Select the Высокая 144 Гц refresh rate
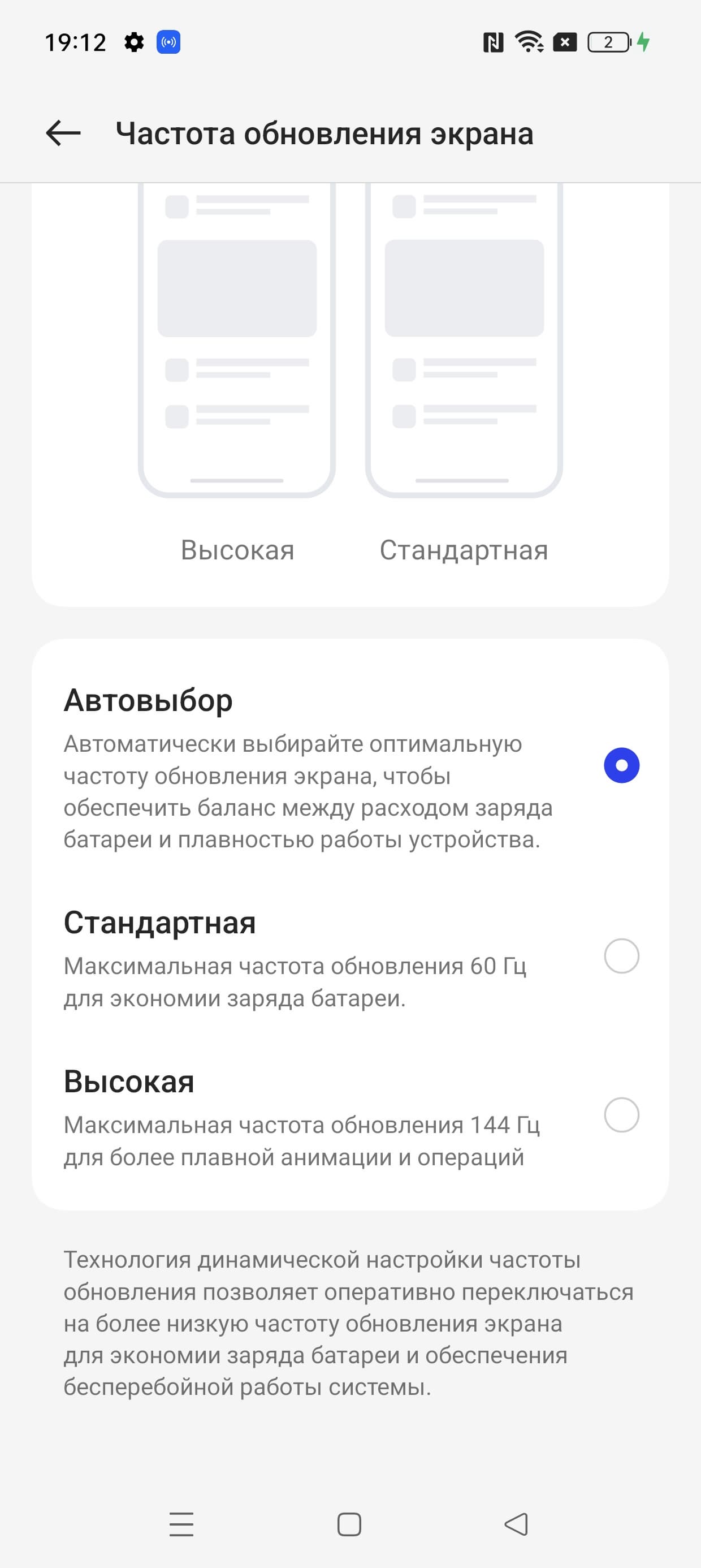This screenshot has width=701, height=1568. 621,1114
